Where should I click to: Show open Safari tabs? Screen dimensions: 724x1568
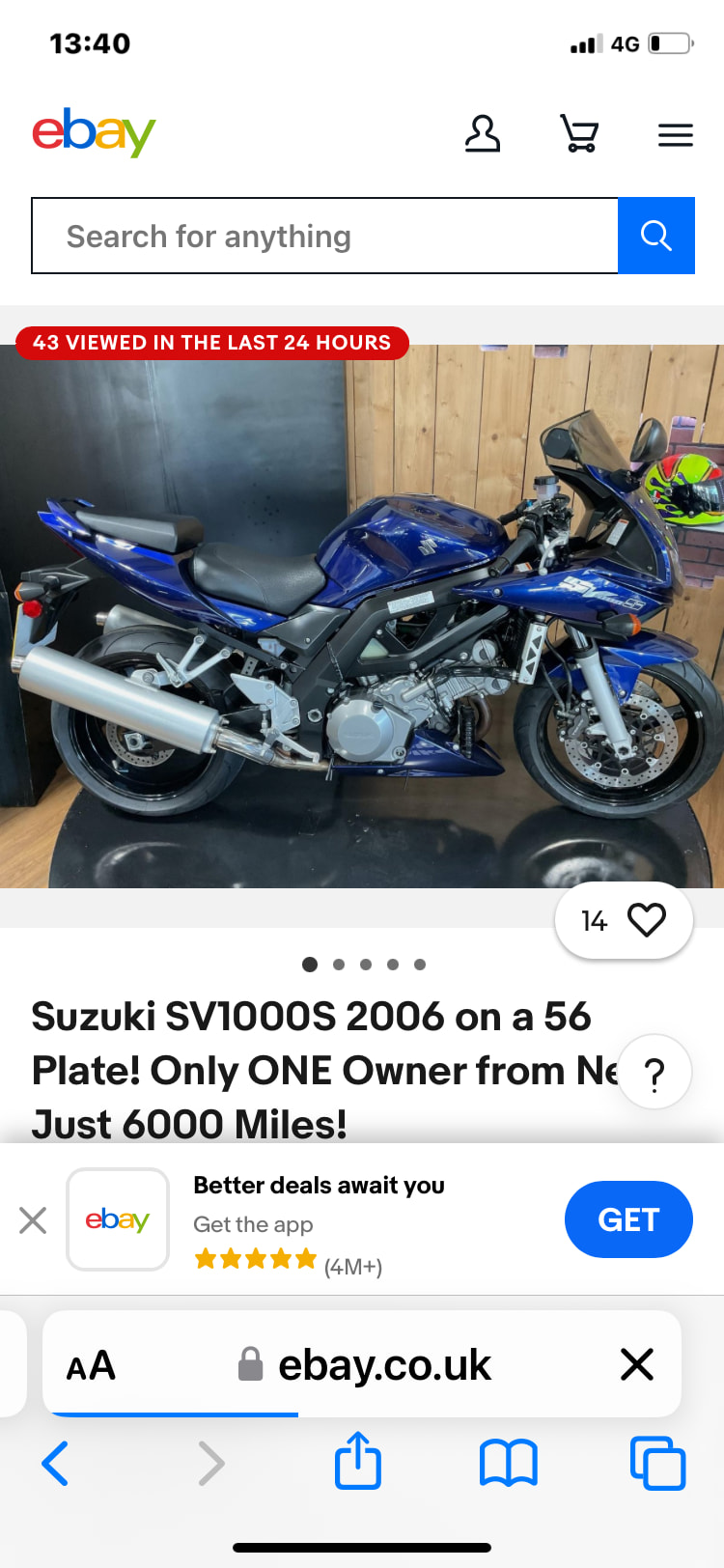(657, 1464)
